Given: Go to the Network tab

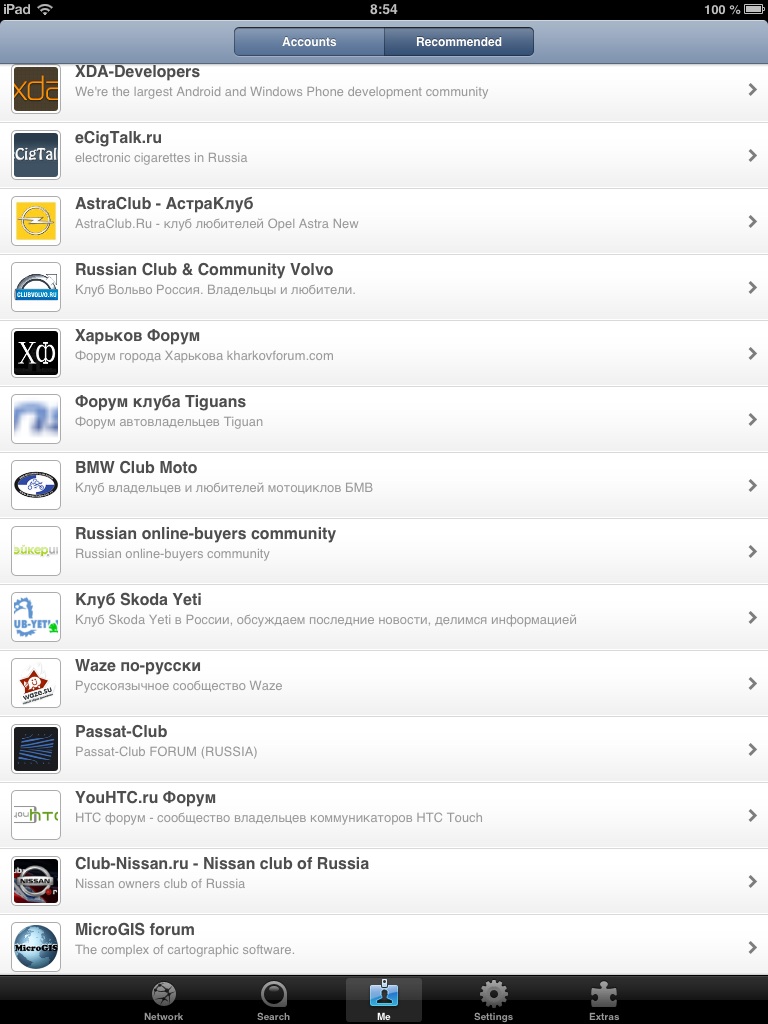Looking at the screenshot, I should (x=164, y=1000).
